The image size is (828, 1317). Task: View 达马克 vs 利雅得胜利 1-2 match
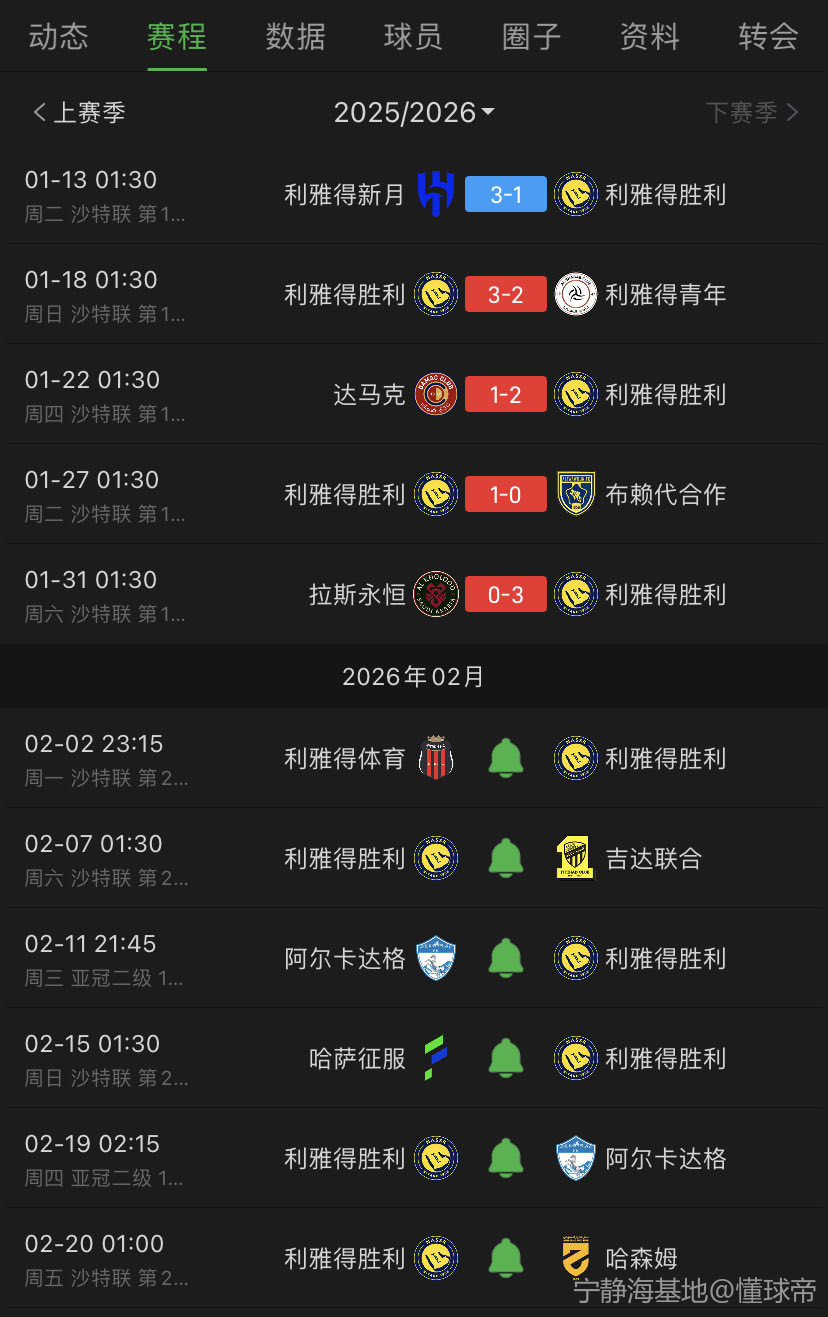pyautogui.click(x=506, y=394)
